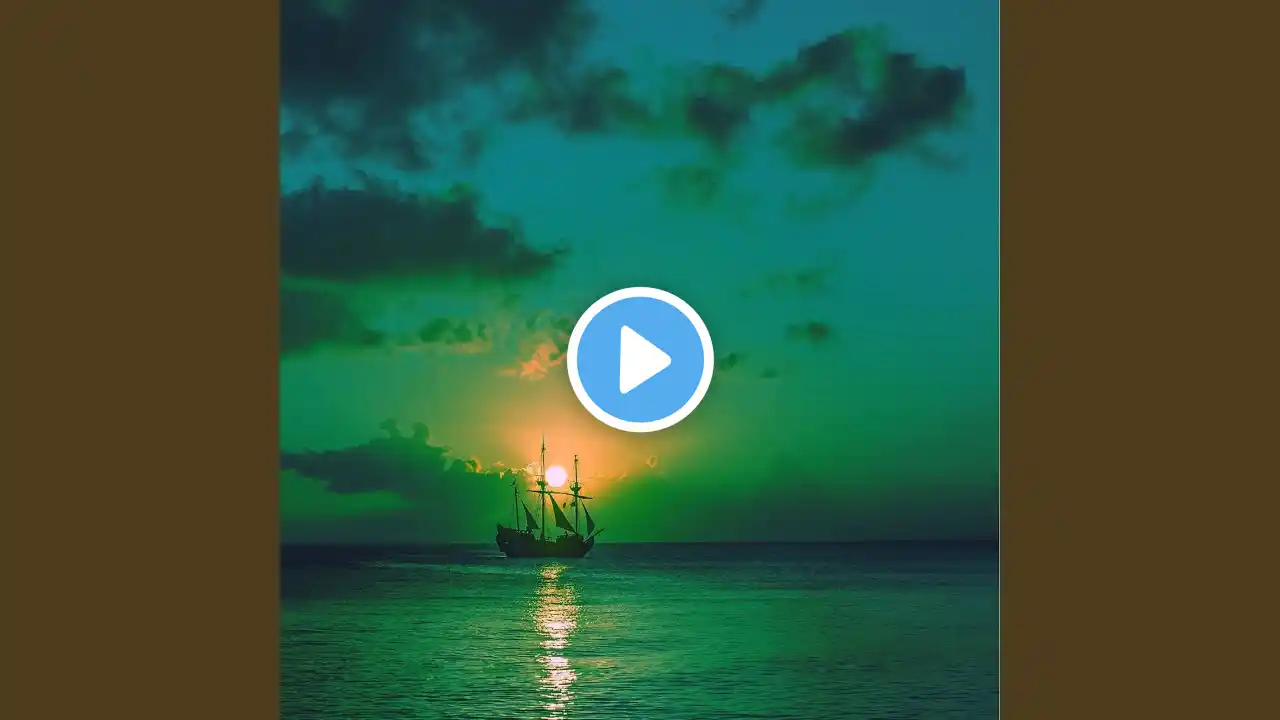
Task: Play the sunset ship video
Action: tap(640, 359)
